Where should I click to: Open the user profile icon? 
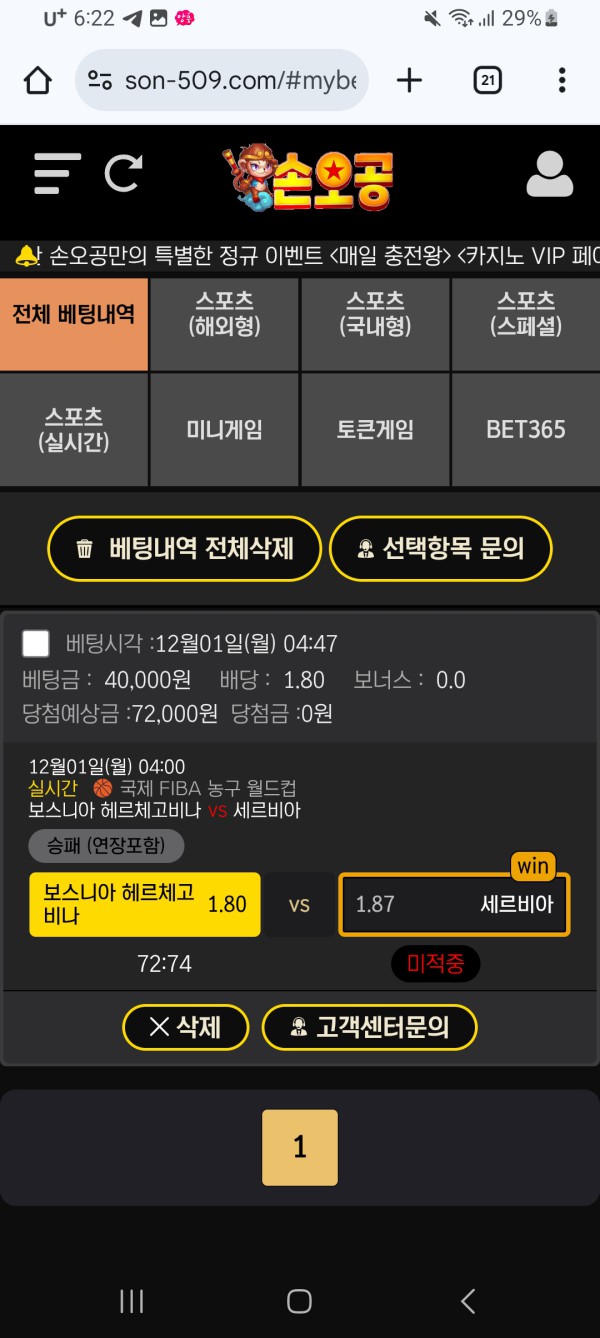click(x=549, y=174)
